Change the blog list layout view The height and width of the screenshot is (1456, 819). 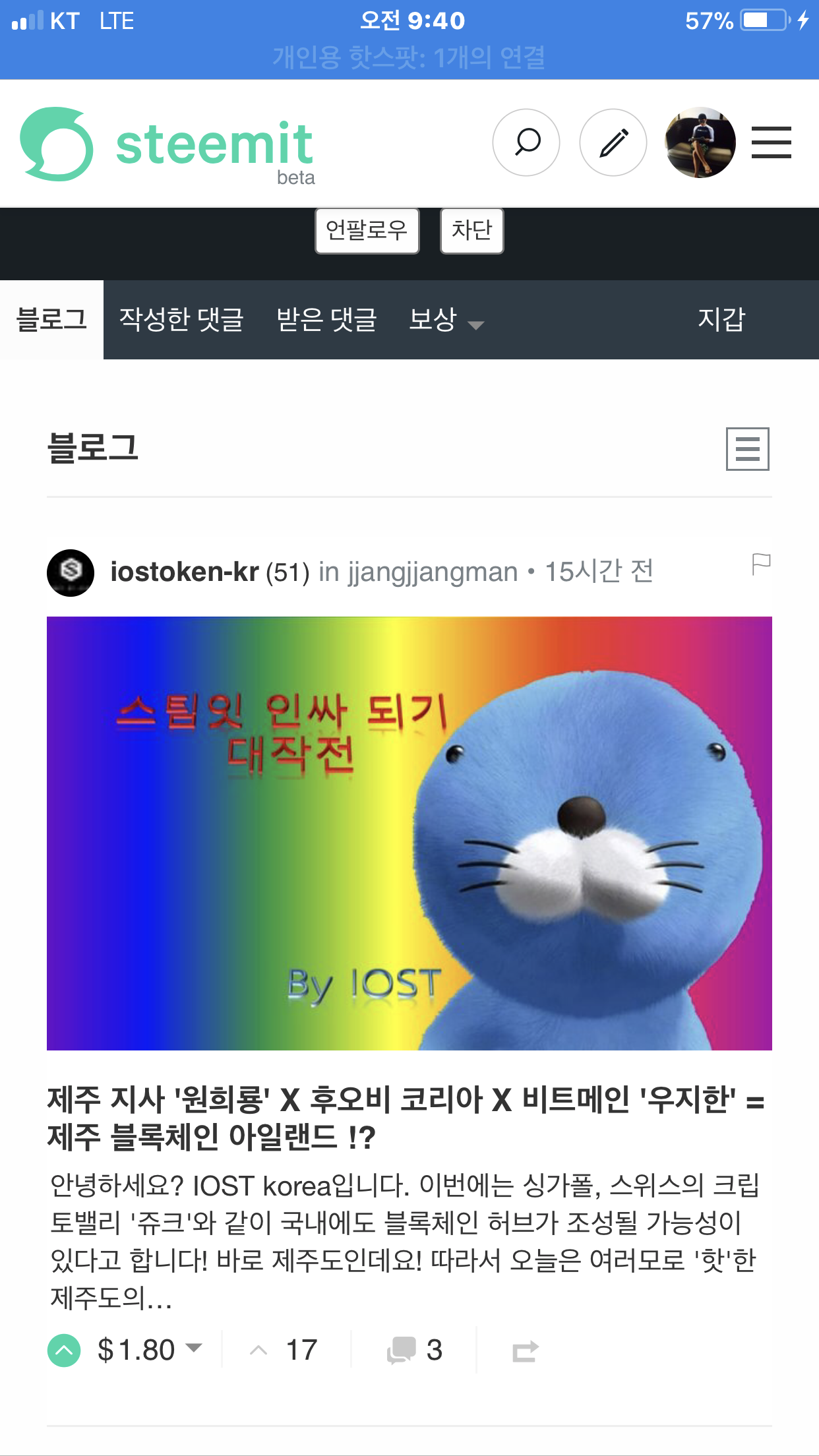coord(748,449)
